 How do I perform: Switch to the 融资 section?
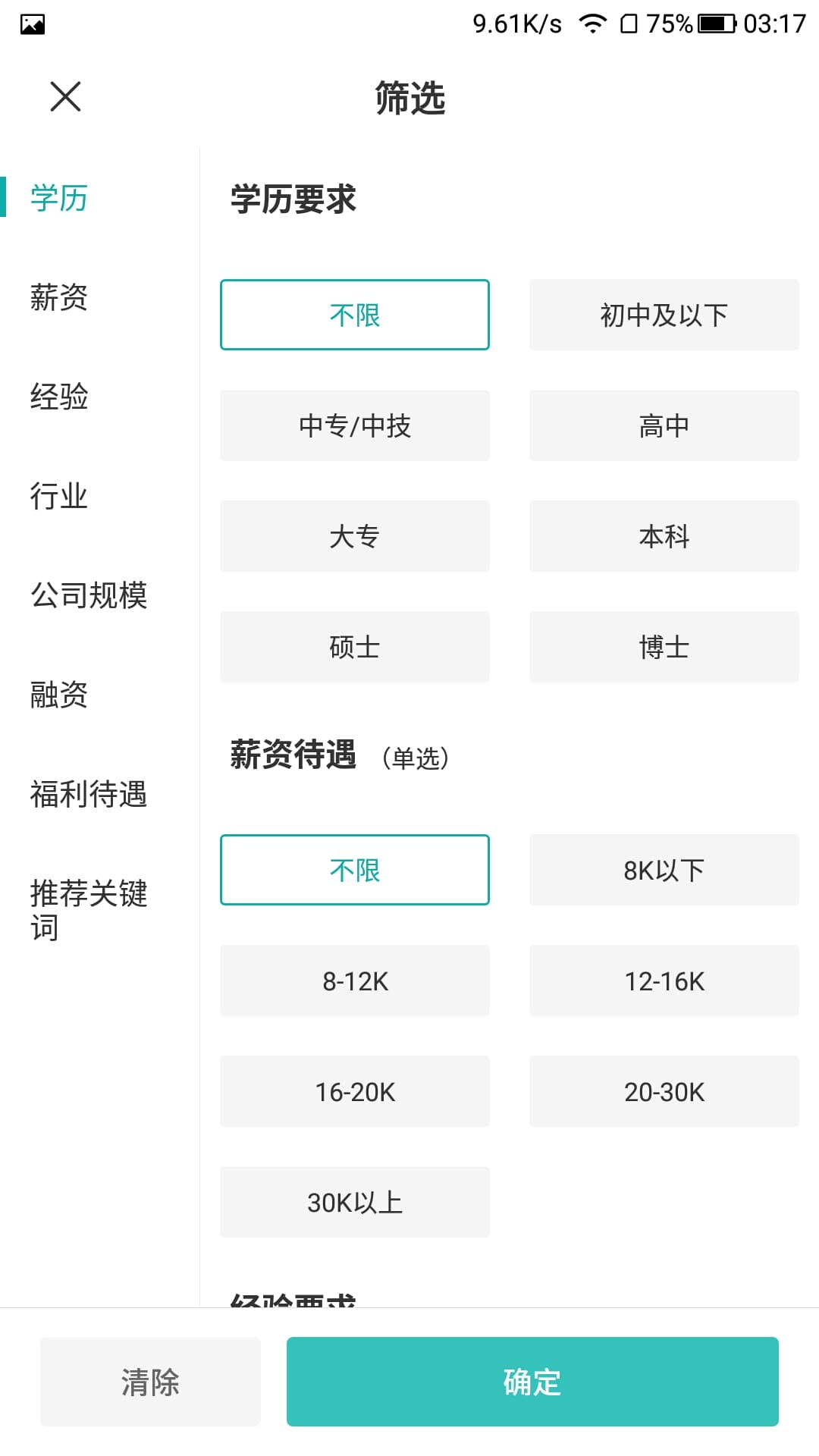[59, 695]
